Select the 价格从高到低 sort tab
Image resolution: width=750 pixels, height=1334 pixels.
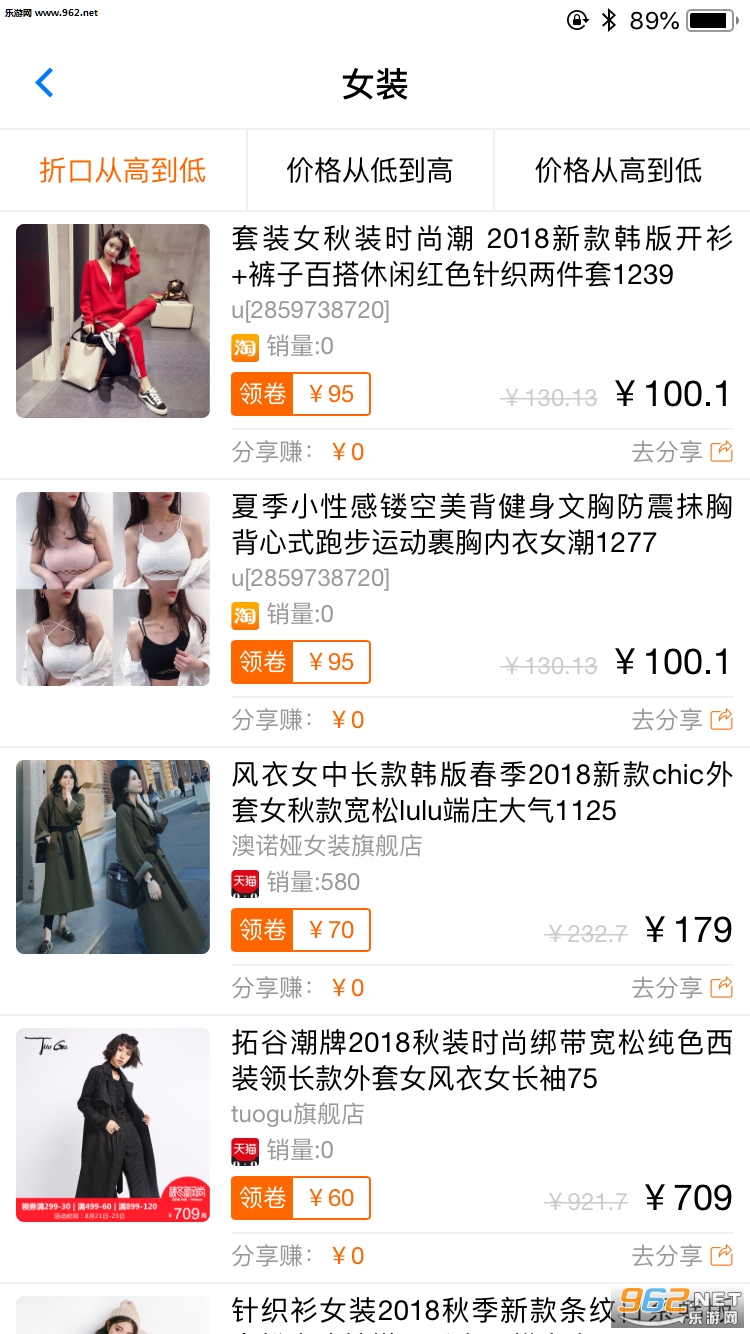coord(618,171)
